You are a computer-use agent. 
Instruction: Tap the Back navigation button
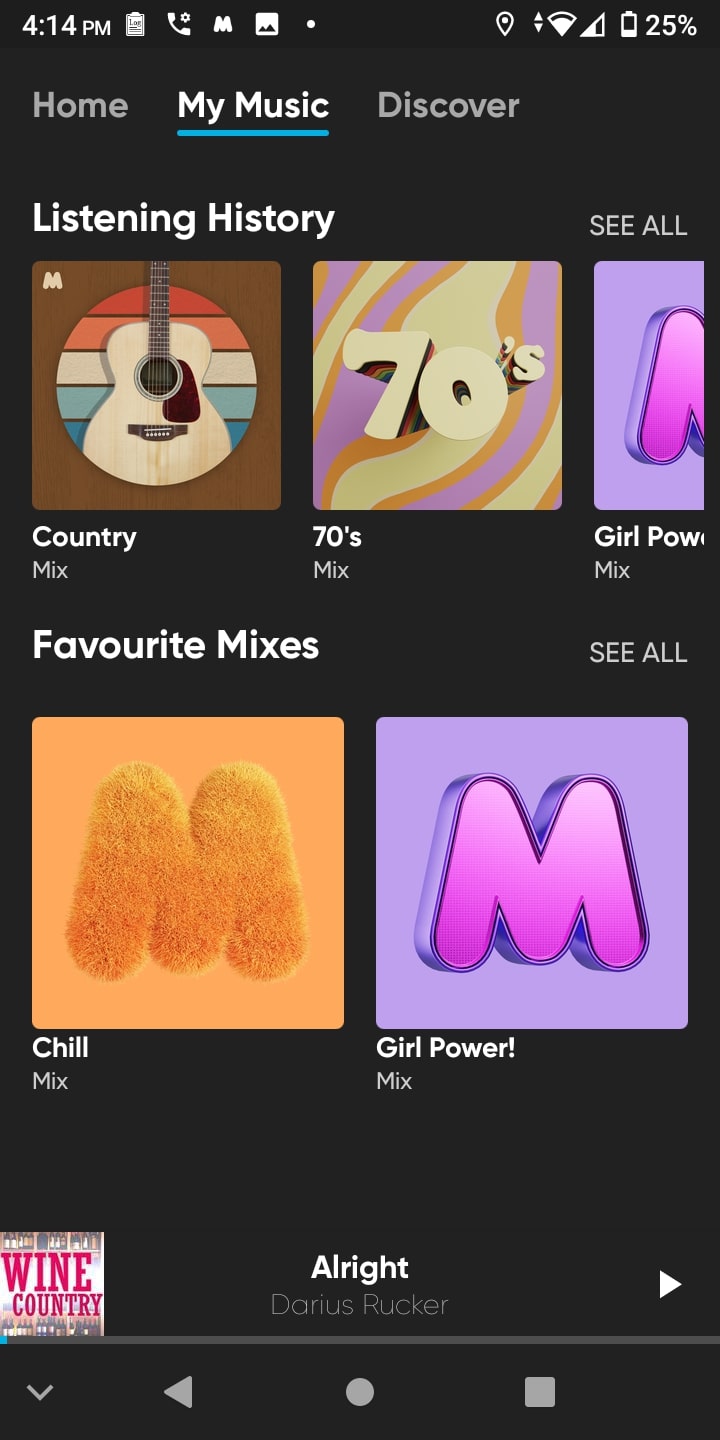(179, 1392)
